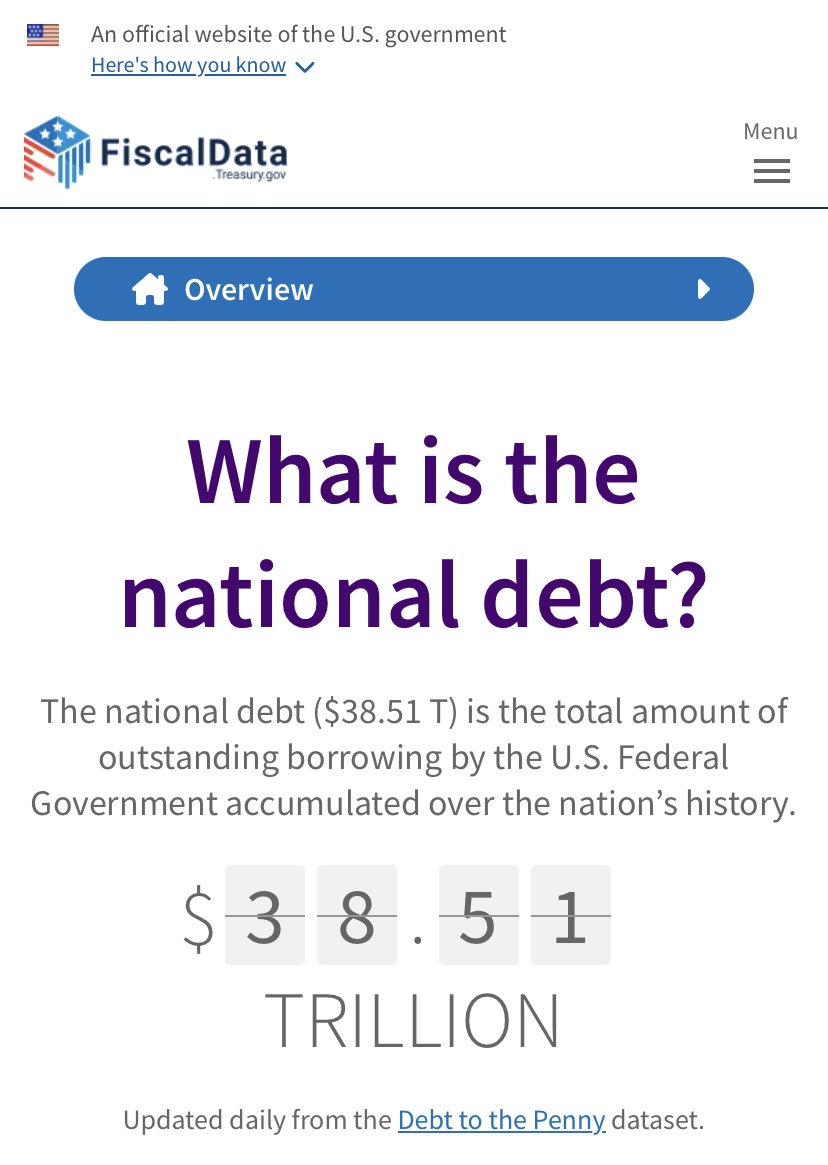828x1165 pixels.
Task: Expand the Overview navigation bar
Action: (413, 289)
